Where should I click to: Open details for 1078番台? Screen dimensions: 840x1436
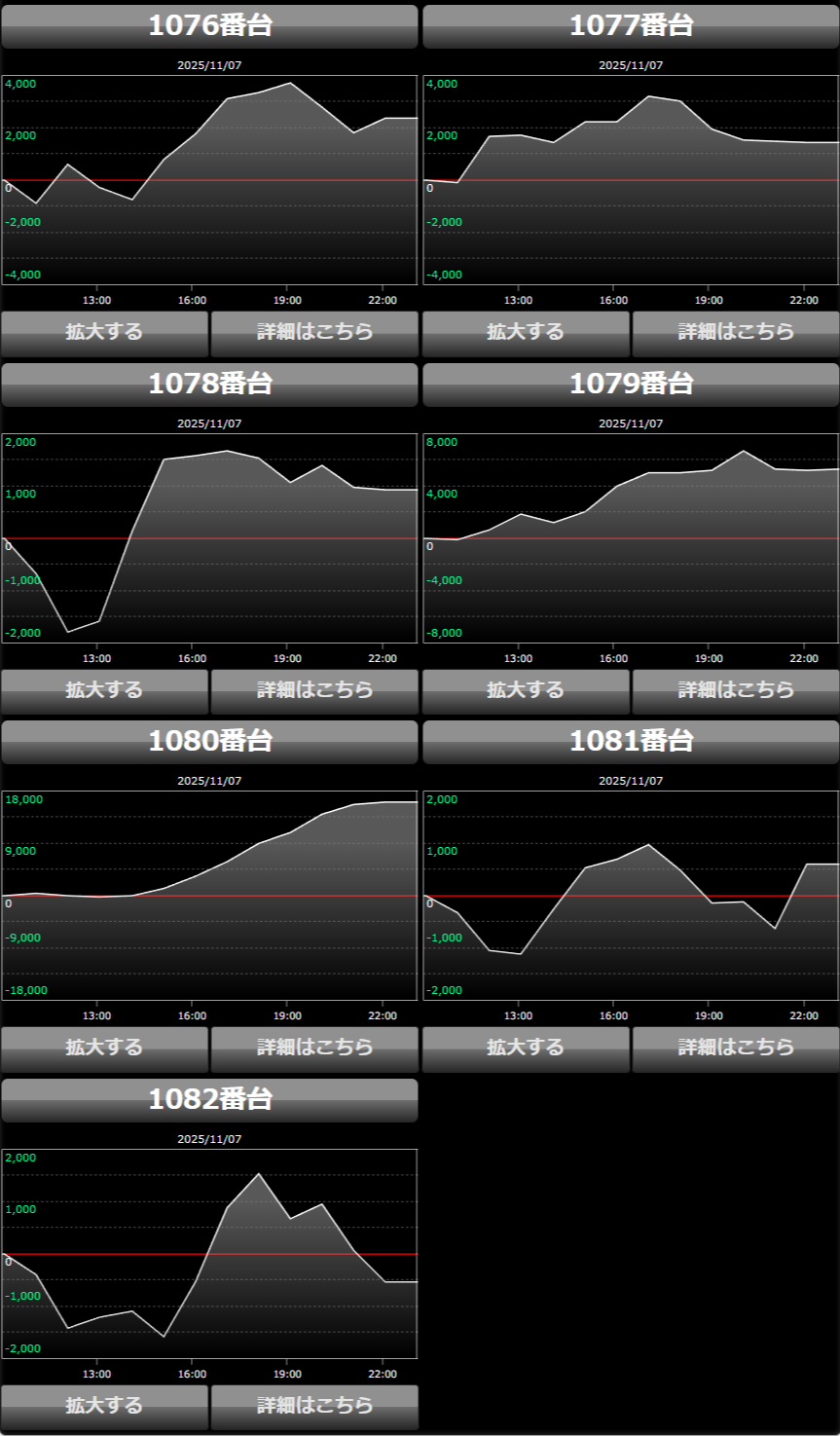[314, 690]
